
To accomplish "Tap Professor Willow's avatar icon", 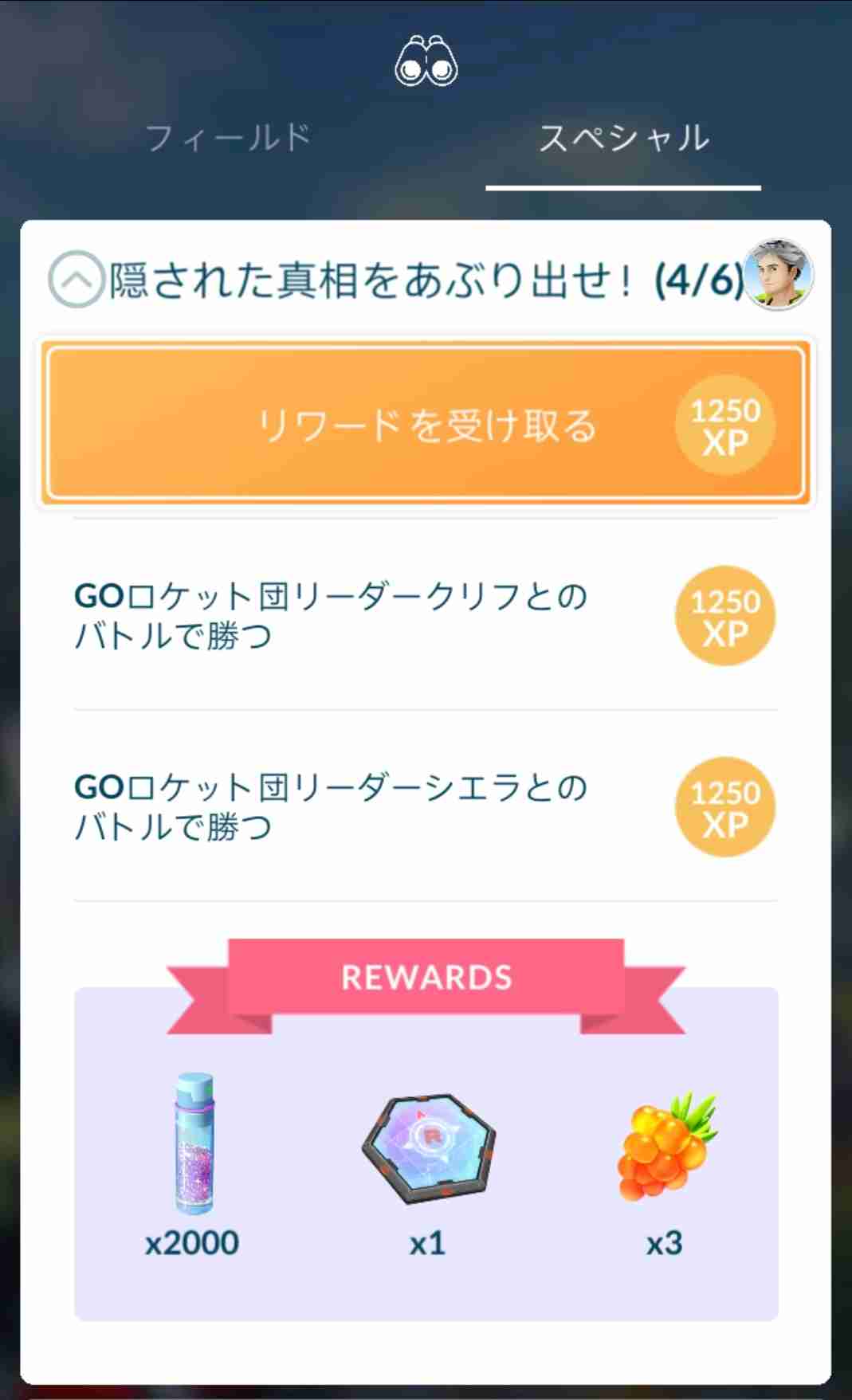I will click(x=778, y=274).
